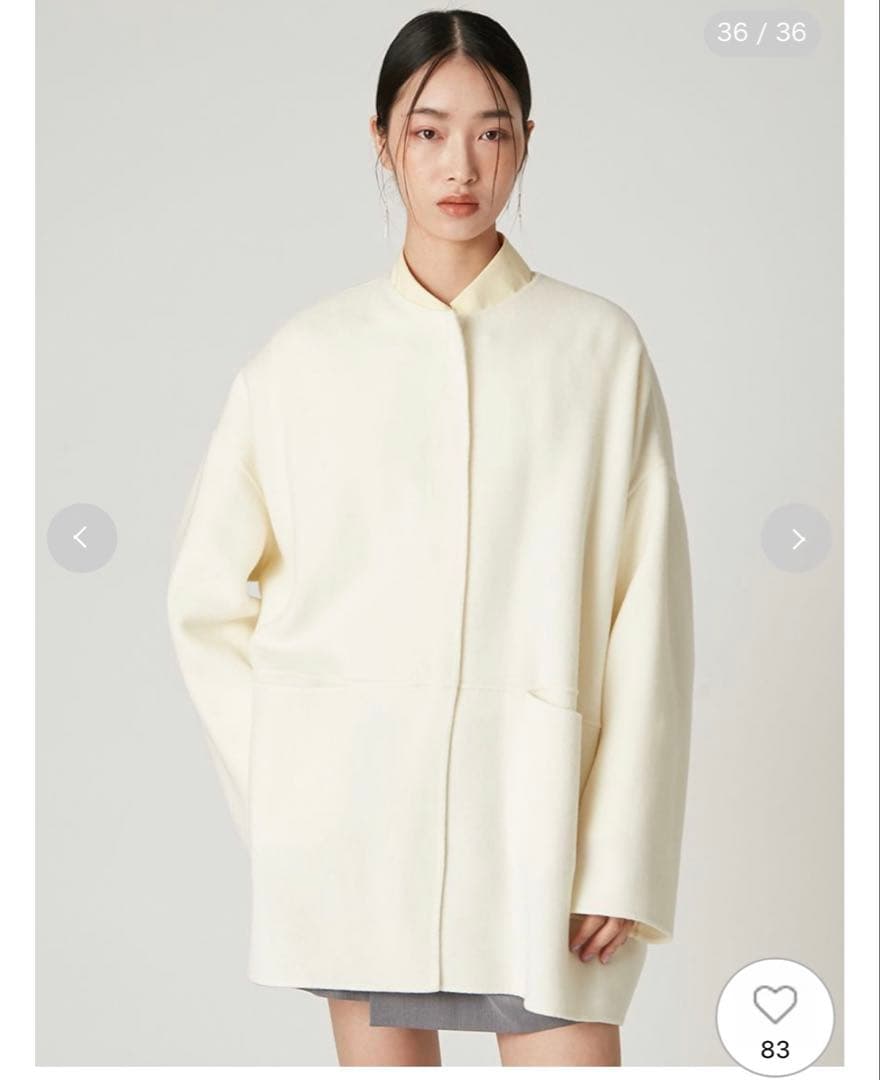Go to the next product photo
Image resolution: width=880 pixels, height=1080 pixels.
coord(796,538)
